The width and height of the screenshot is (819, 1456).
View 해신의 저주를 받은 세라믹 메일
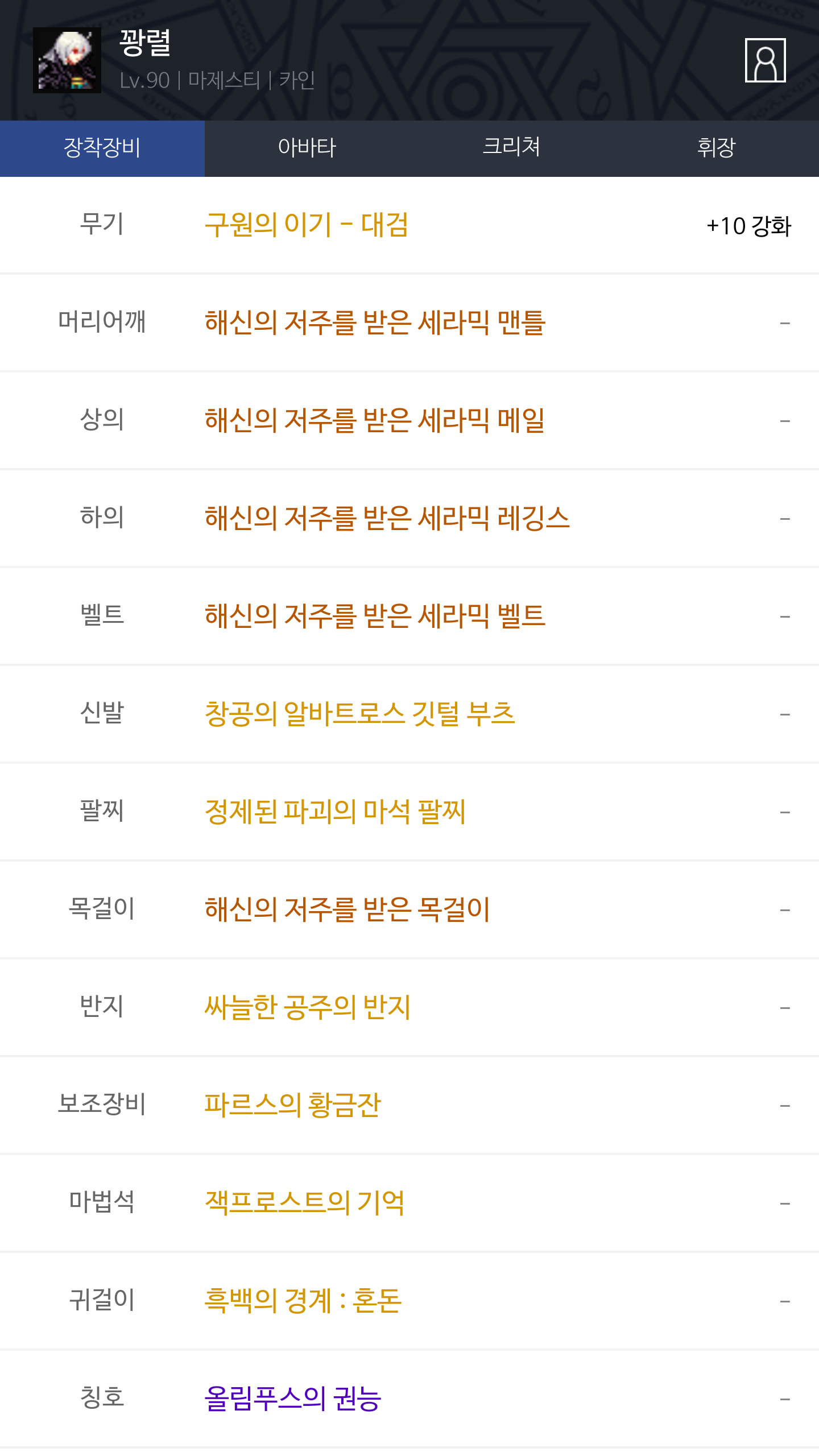point(375,421)
